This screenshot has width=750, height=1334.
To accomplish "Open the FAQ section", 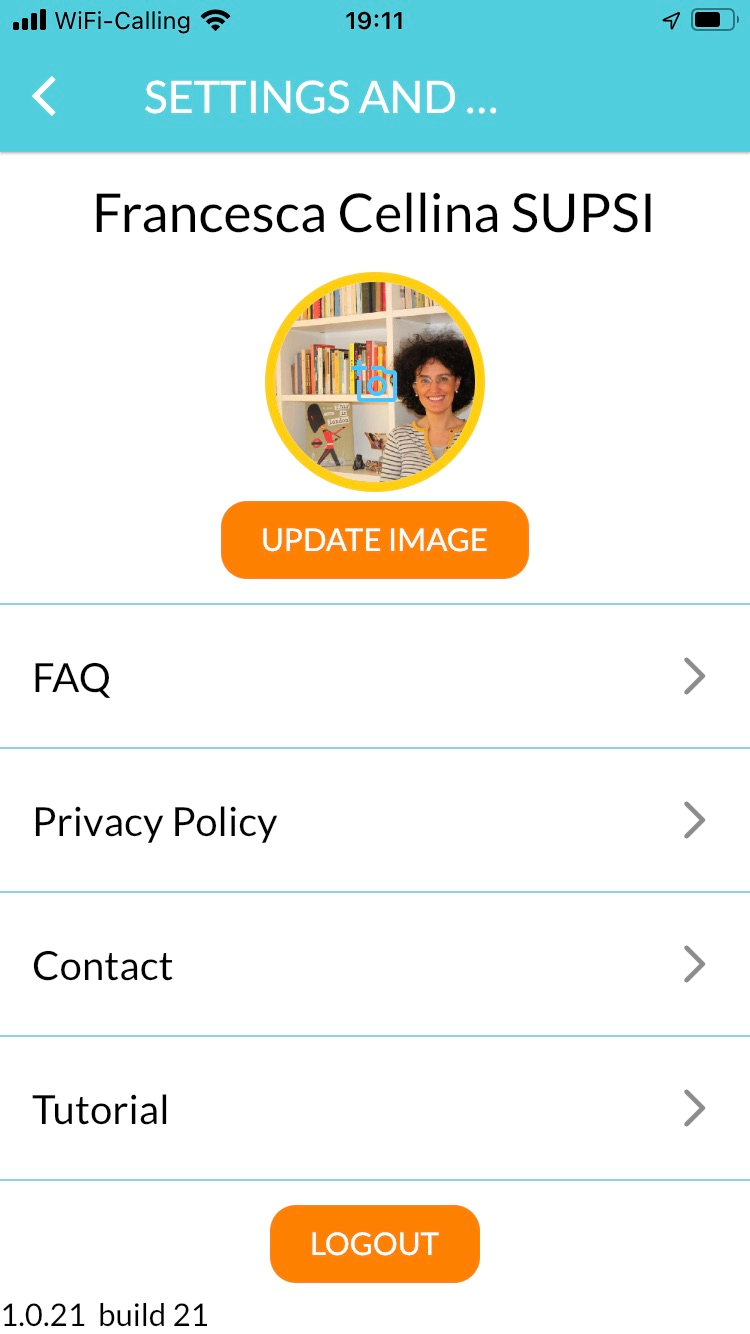I will [x=374, y=677].
